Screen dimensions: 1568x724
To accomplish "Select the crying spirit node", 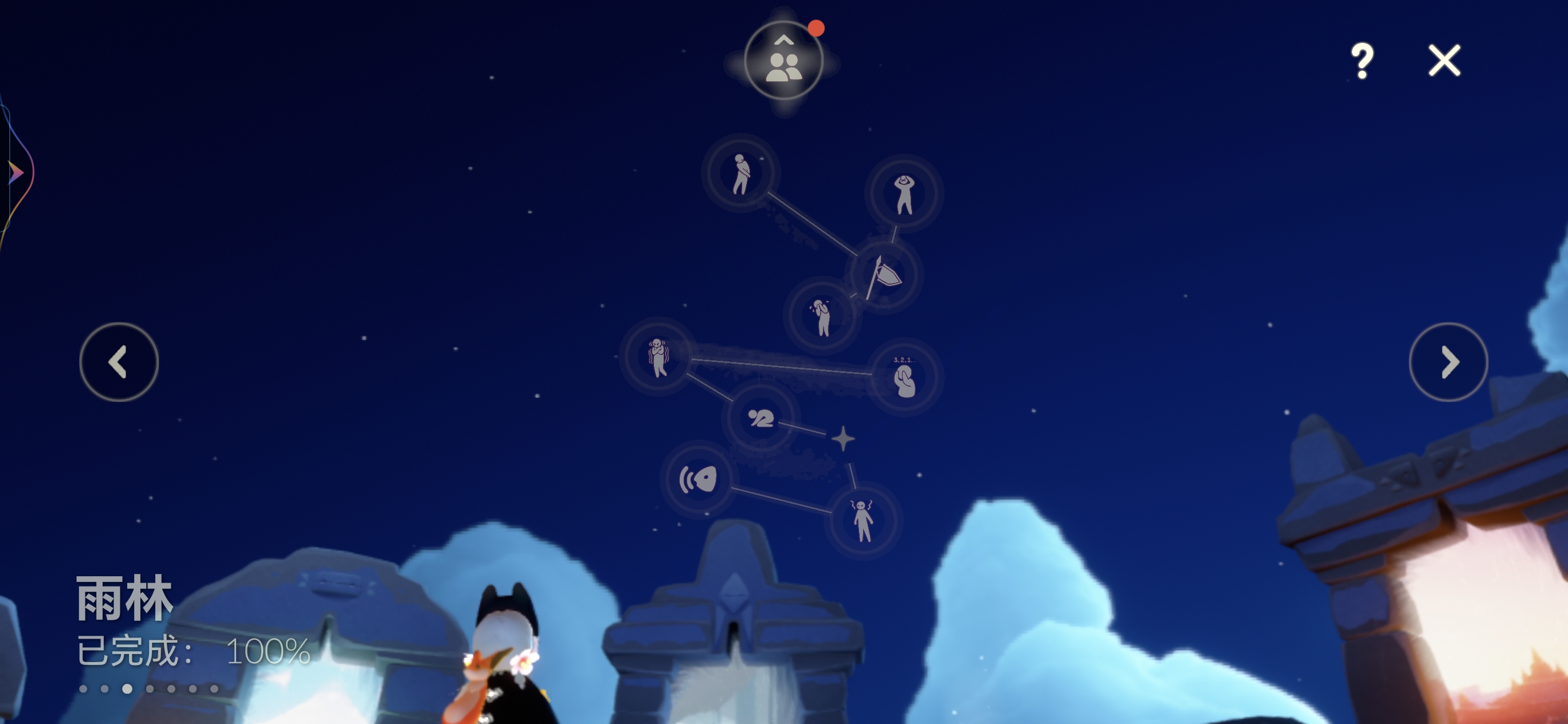I will [822, 315].
